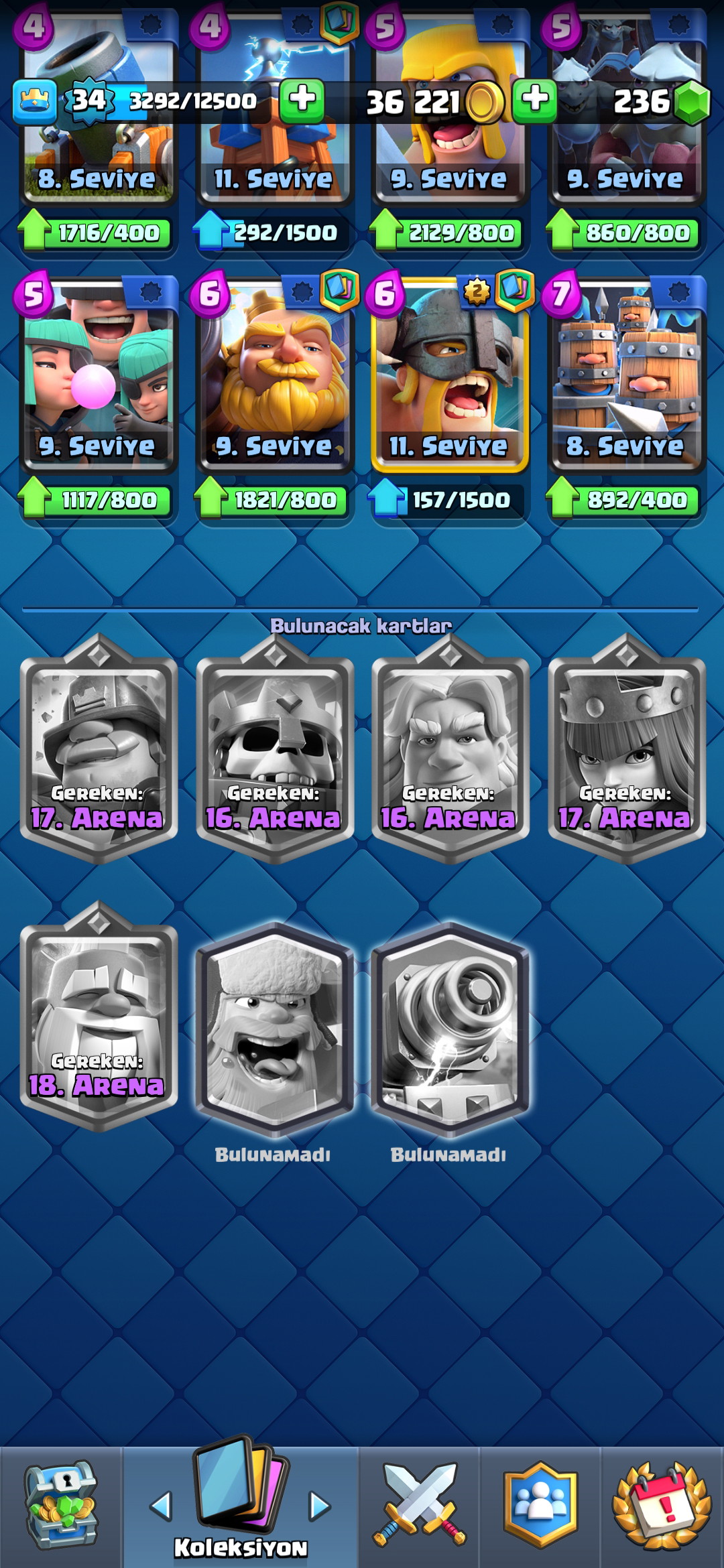Screen dimensions: 724x1568
Task: Open the Royal Recruits card showing 892/400
Action: click(x=626, y=375)
